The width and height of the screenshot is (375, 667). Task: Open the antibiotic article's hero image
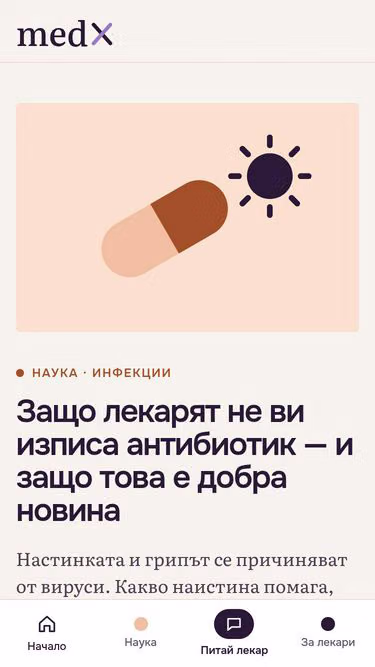[188, 217]
